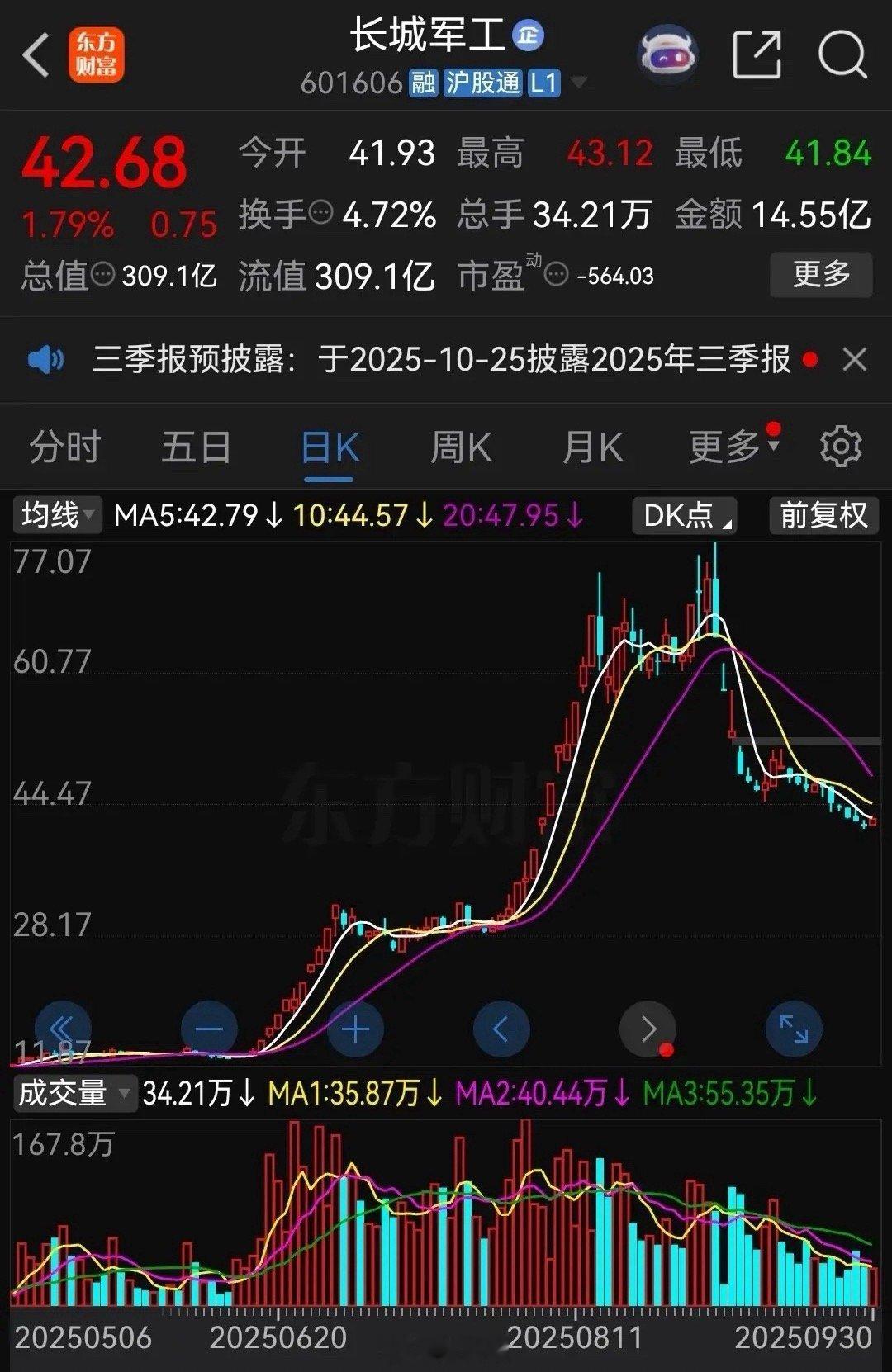Expand the chart to full screen
This screenshot has height=1372, width=892.
click(794, 1029)
